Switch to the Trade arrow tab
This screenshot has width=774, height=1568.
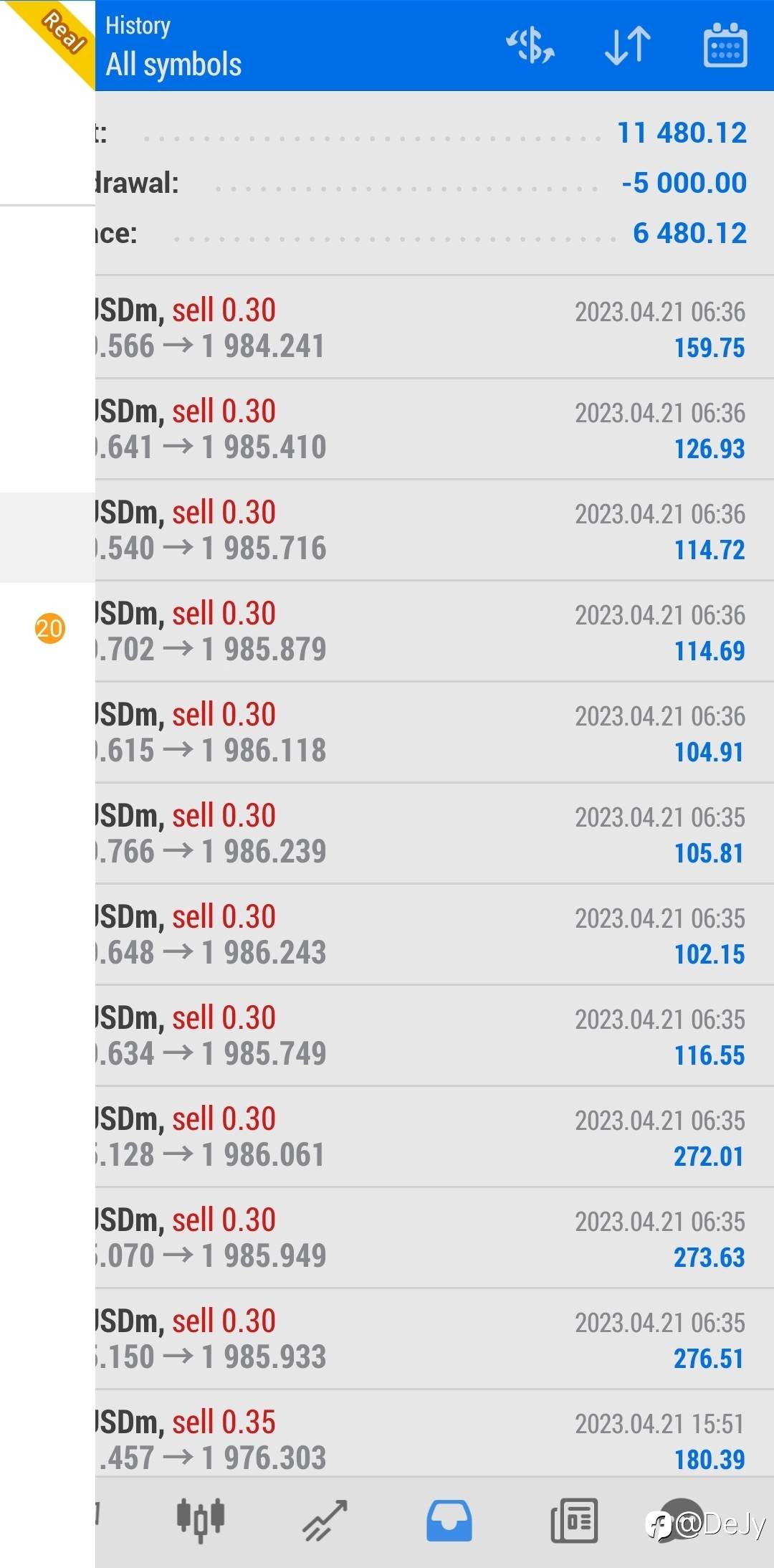[325, 1520]
